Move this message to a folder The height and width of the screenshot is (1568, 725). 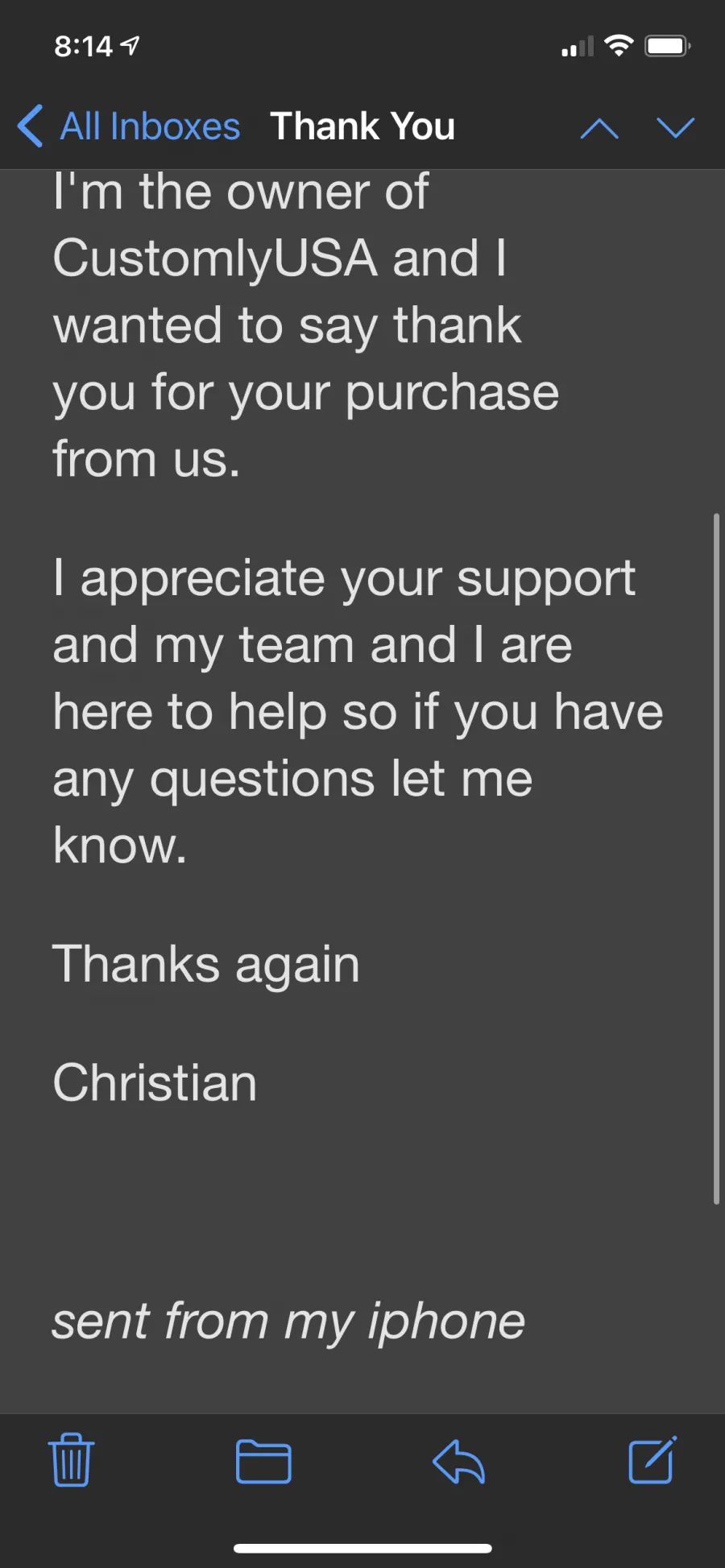(x=263, y=1461)
